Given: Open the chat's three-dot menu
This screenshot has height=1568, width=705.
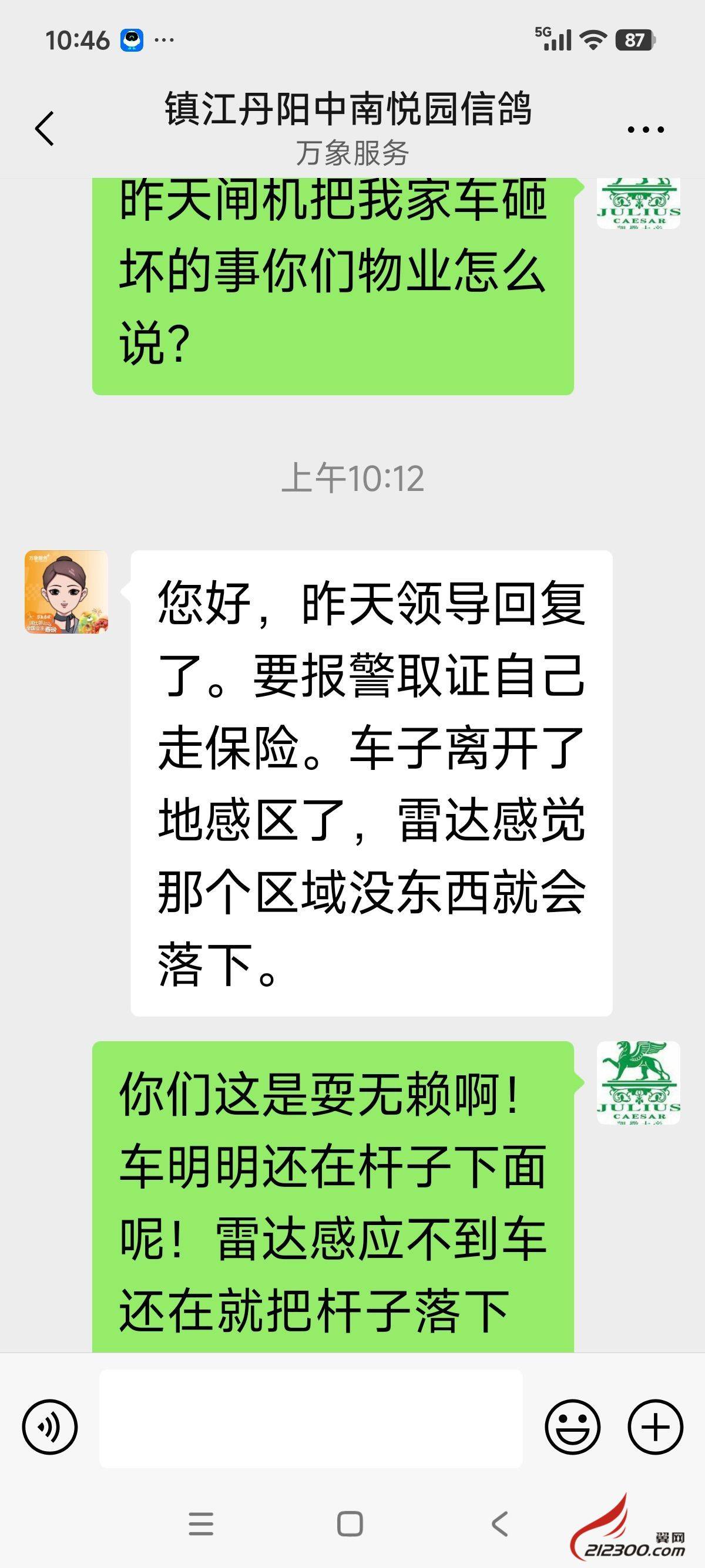Looking at the screenshot, I should tap(645, 129).
